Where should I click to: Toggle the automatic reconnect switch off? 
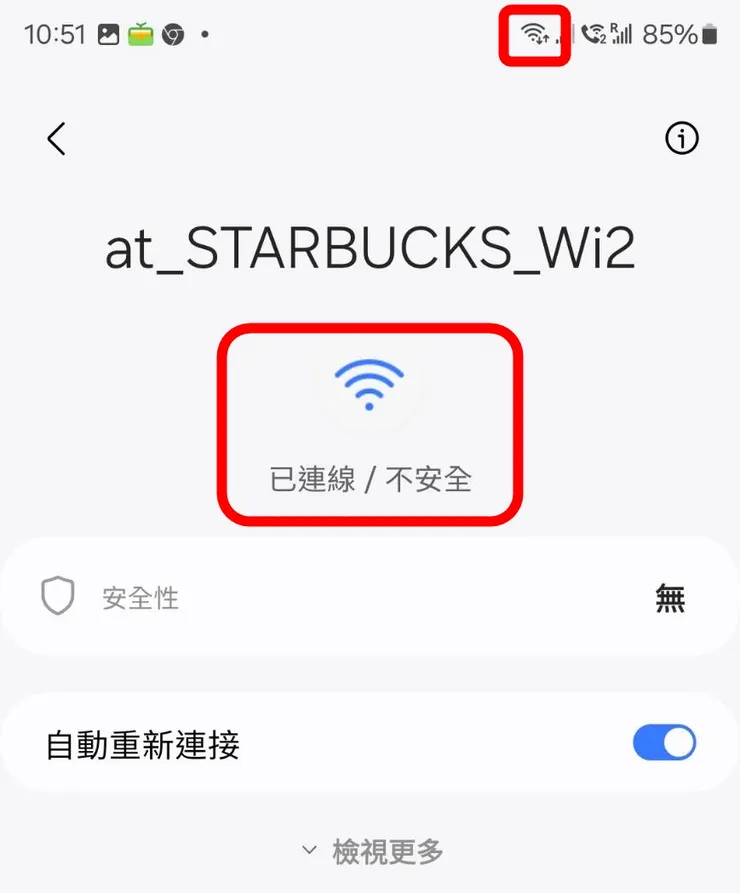[664, 742]
